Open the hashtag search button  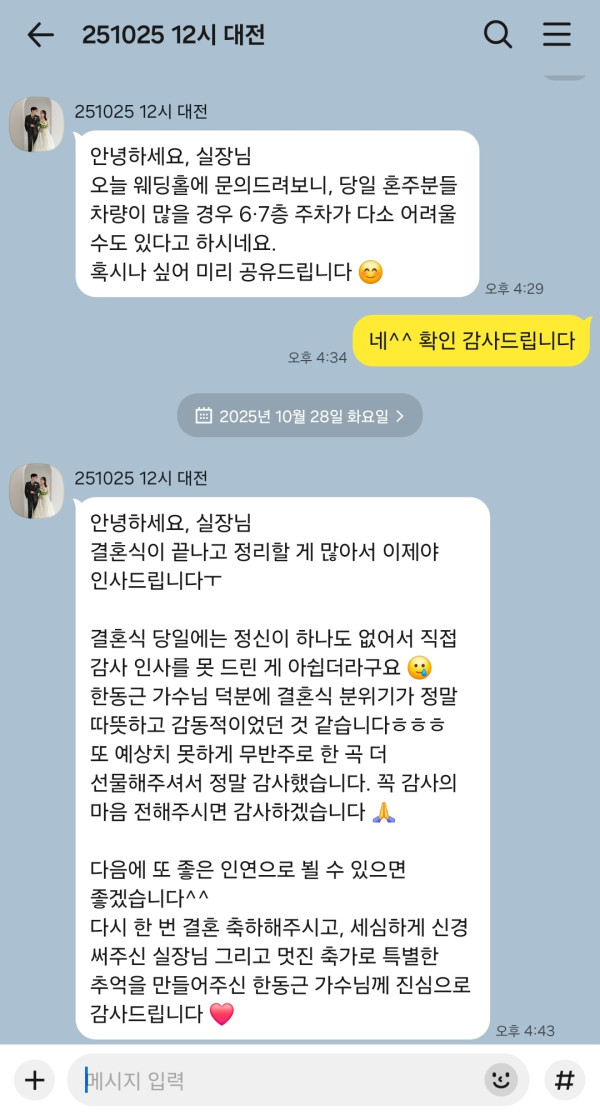pyautogui.click(x=564, y=1080)
